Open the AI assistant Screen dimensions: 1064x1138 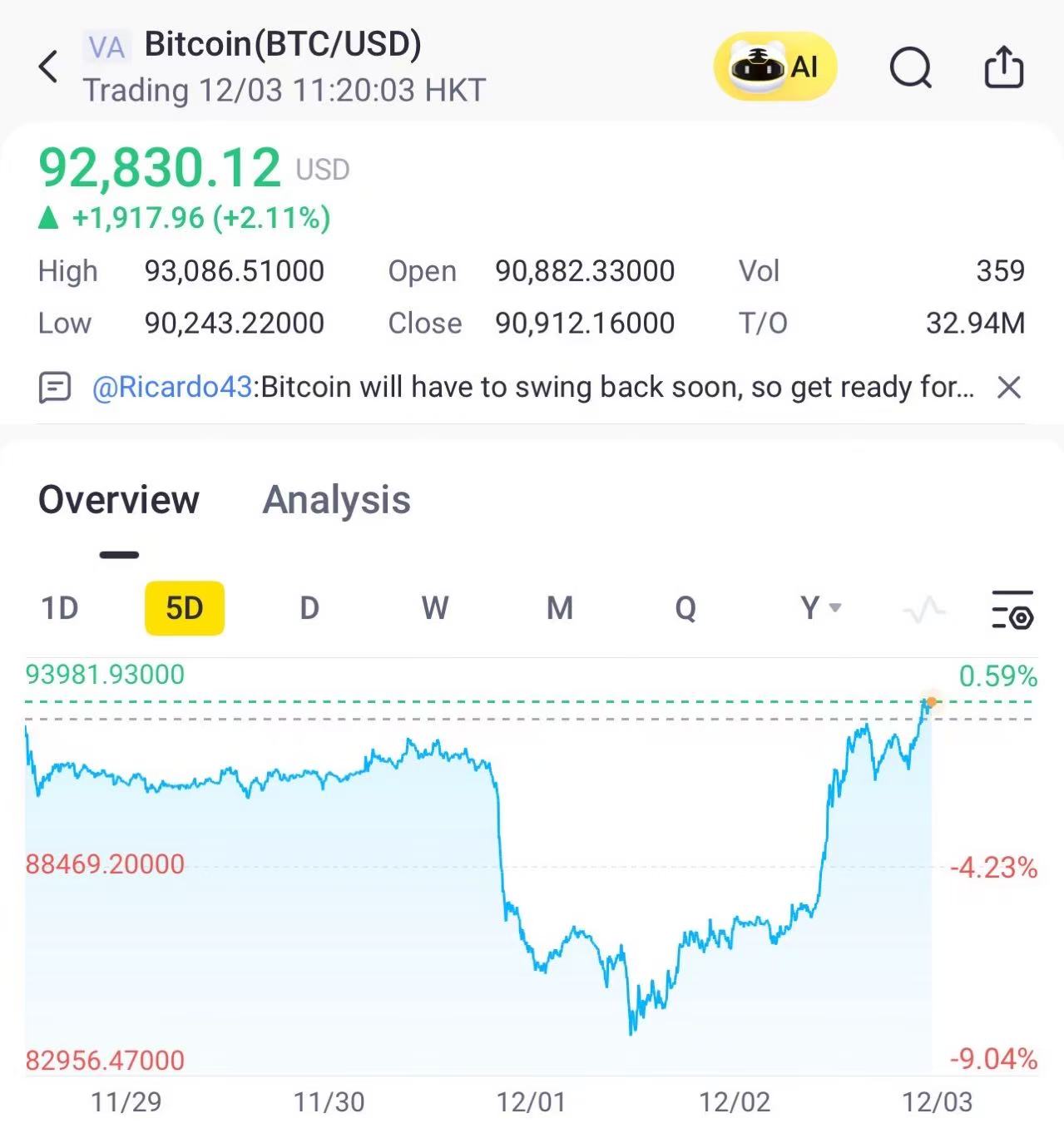pyautogui.click(x=774, y=67)
